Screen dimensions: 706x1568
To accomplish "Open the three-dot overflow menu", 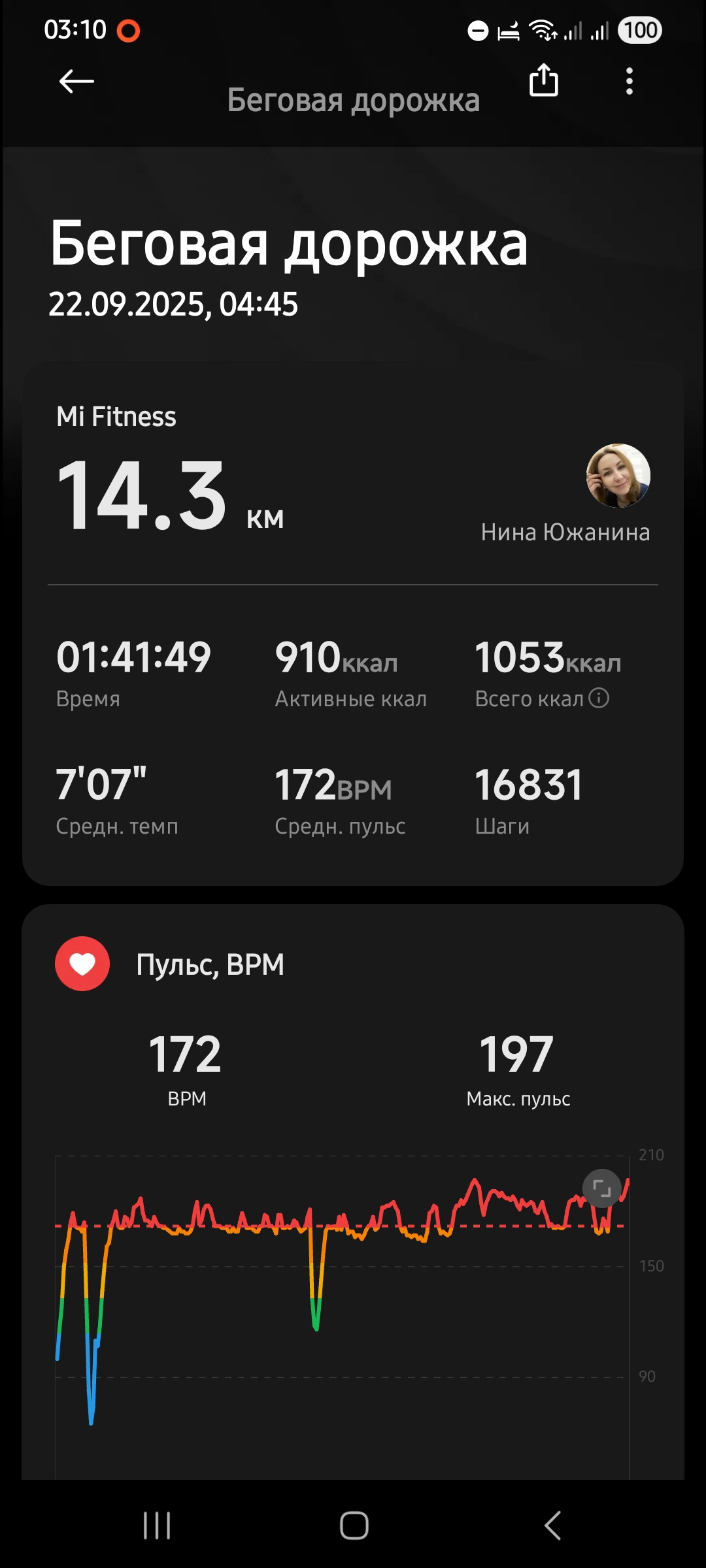I will [629, 81].
